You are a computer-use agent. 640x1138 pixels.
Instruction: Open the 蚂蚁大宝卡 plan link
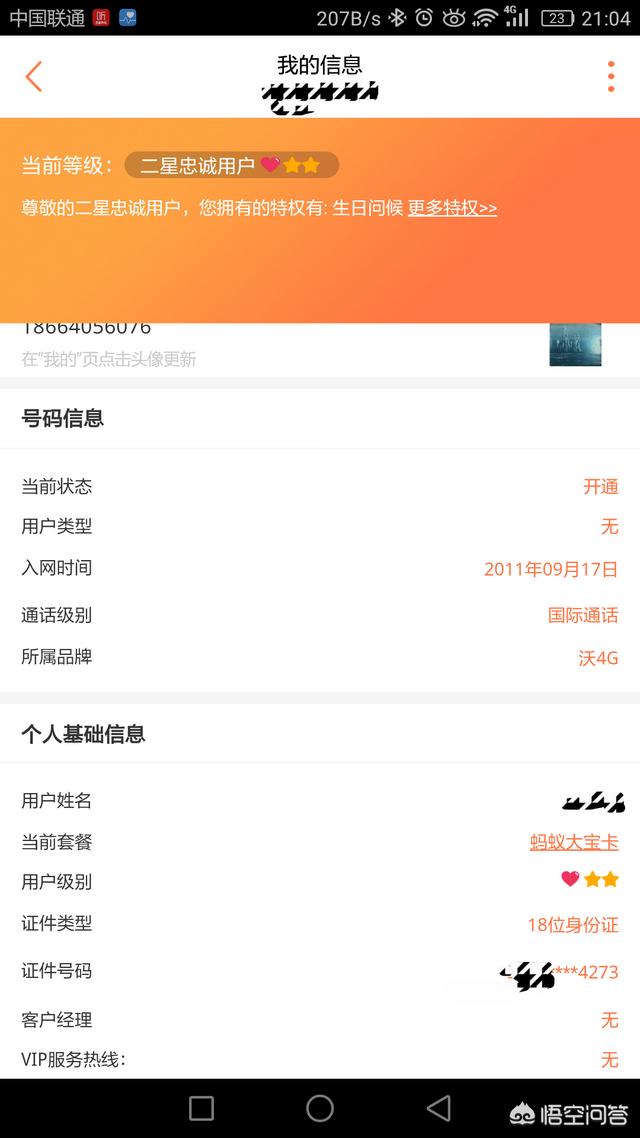point(574,842)
